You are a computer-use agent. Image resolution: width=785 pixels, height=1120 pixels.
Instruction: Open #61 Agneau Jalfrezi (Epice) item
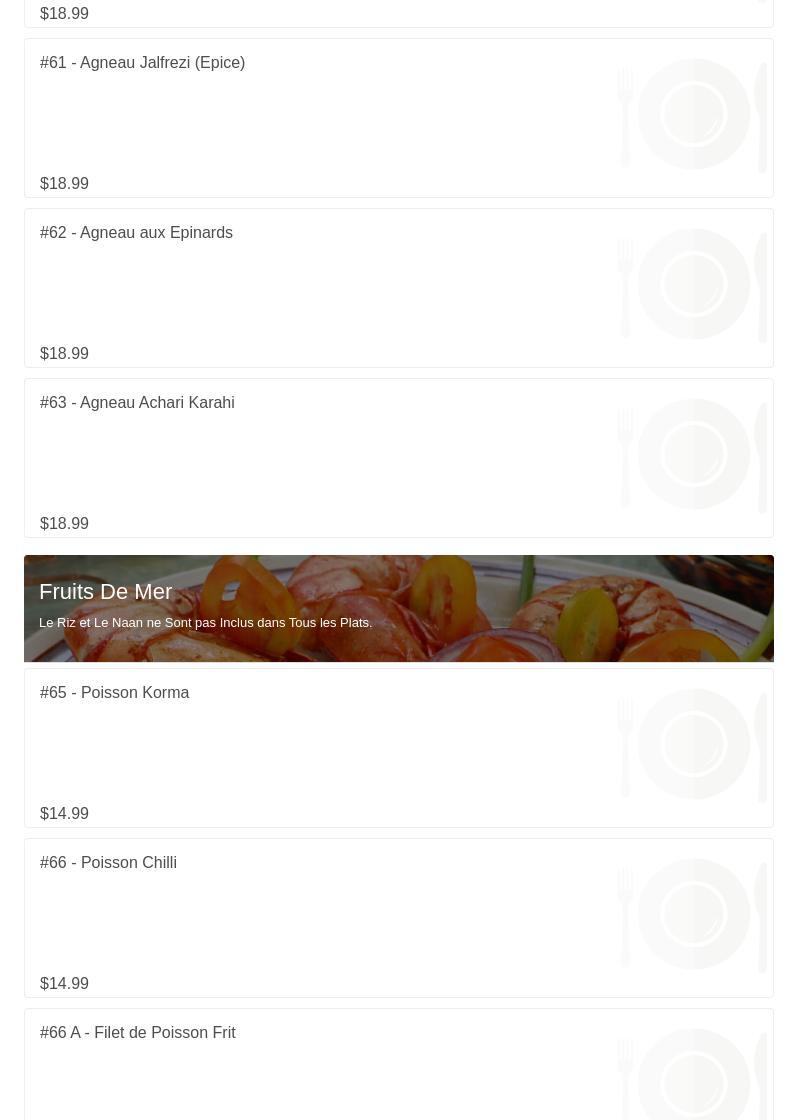click(x=142, y=63)
